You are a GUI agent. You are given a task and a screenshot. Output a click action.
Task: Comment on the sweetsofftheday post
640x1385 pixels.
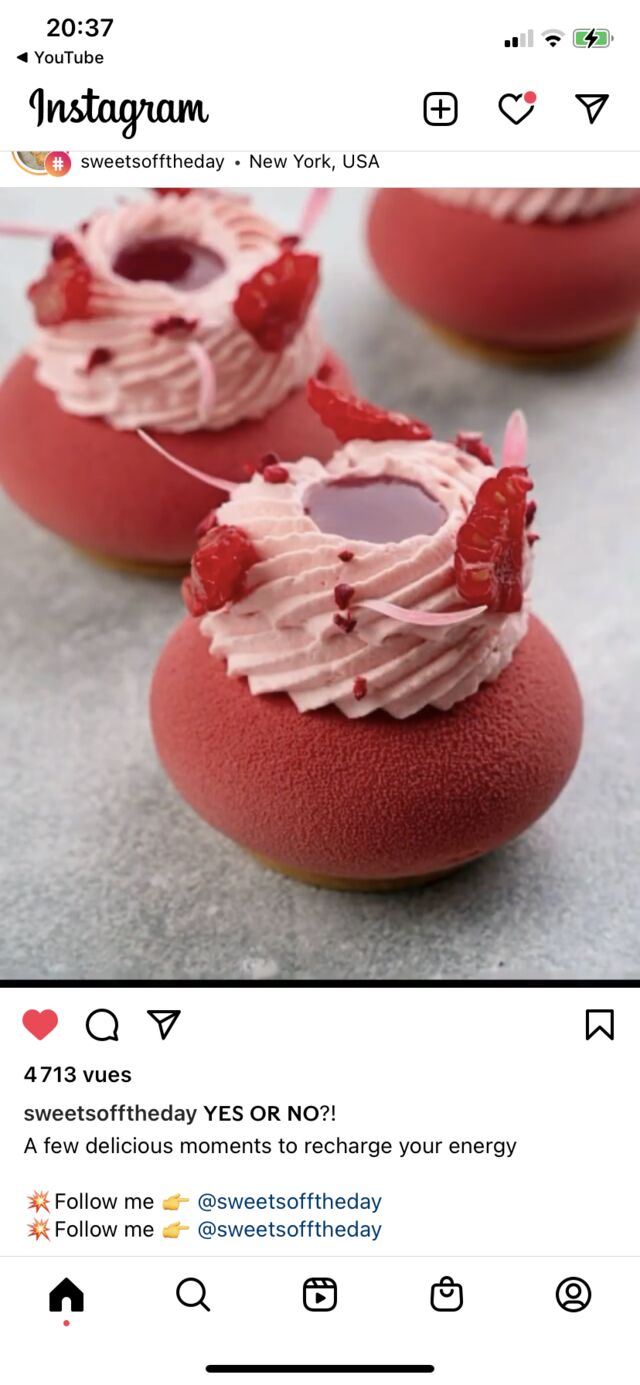[x=102, y=1024]
